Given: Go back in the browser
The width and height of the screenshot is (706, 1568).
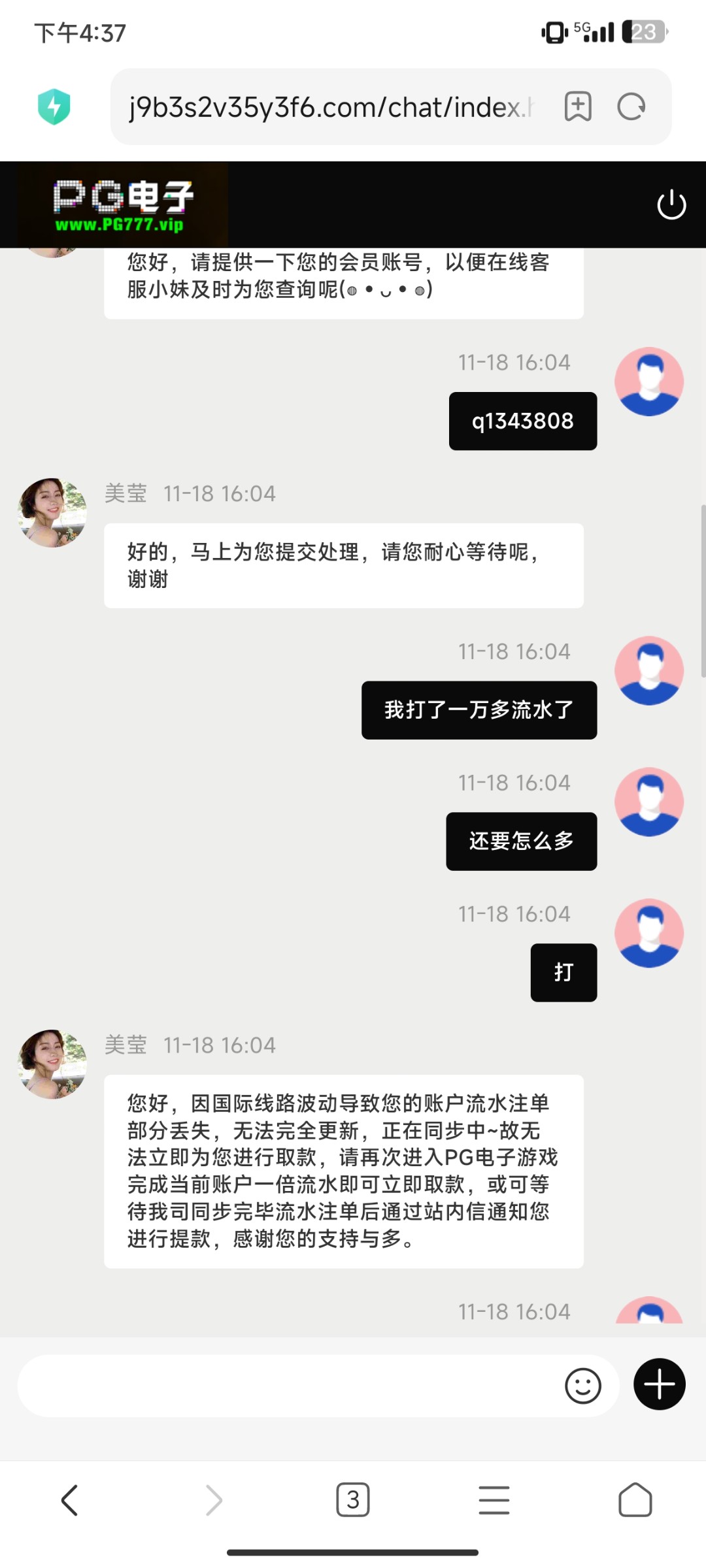Looking at the screenshot, I should point(70,1500).
